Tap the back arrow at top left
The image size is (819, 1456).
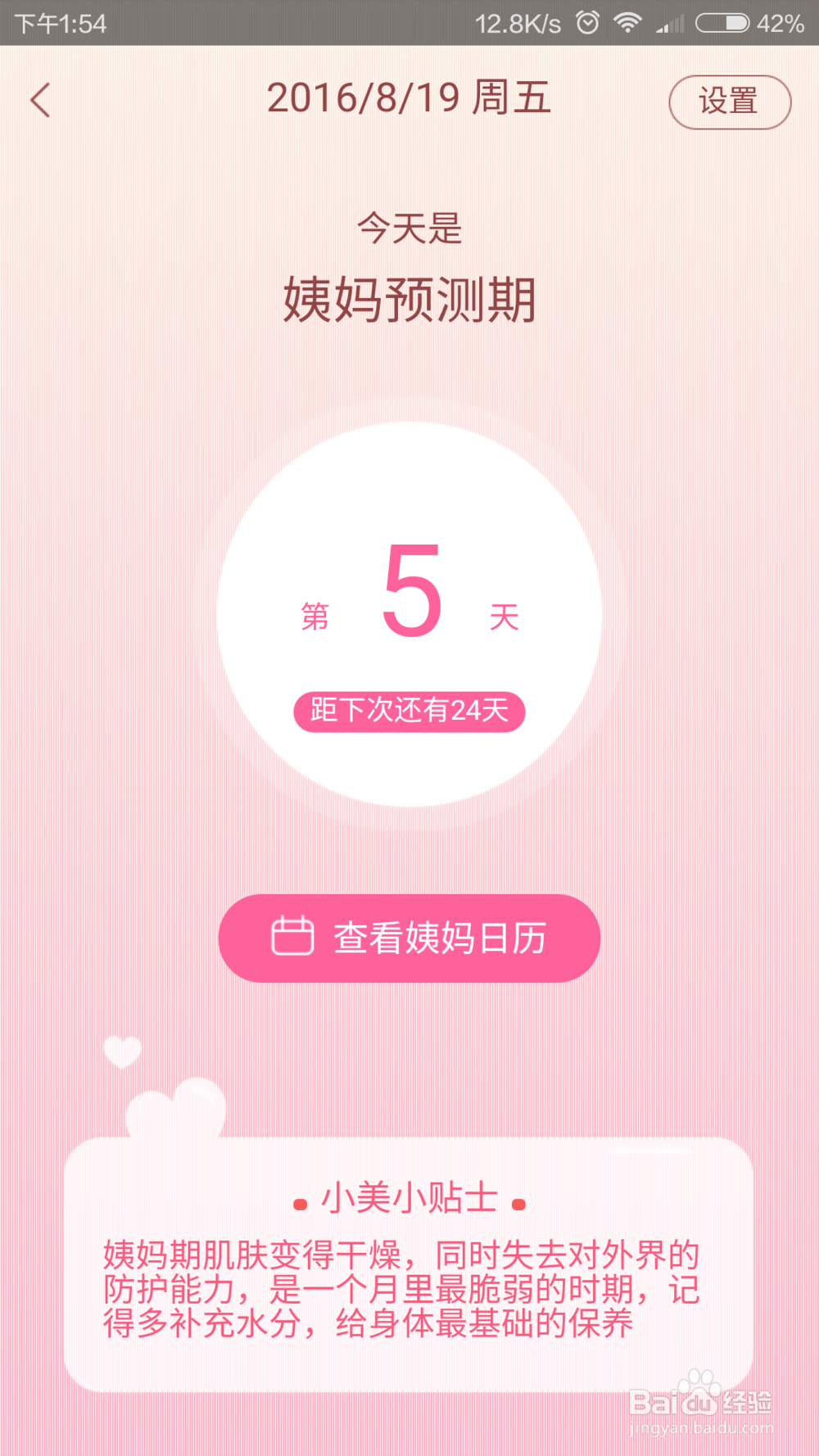click(41, 100)
